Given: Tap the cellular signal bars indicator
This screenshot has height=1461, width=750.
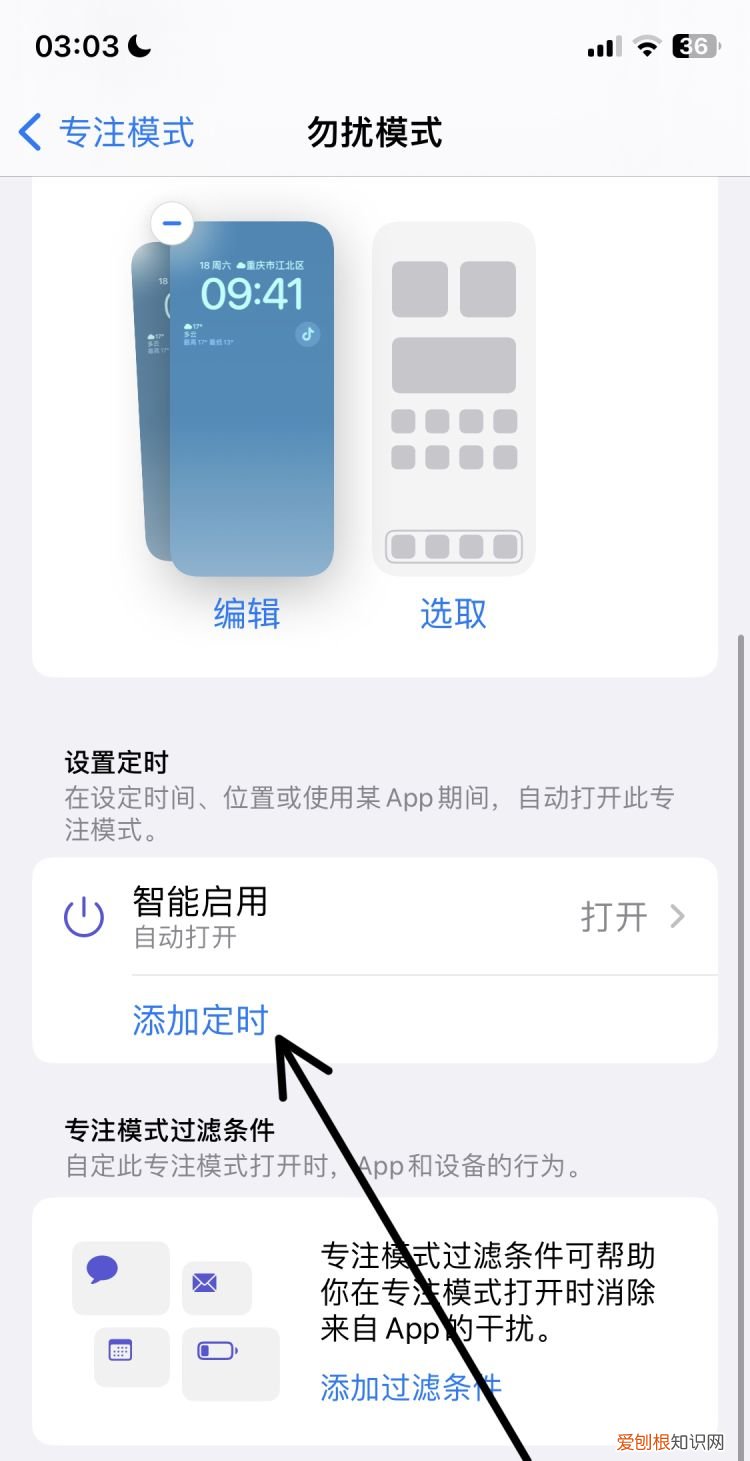Looking at the screenshot, I should pos(601,46).
